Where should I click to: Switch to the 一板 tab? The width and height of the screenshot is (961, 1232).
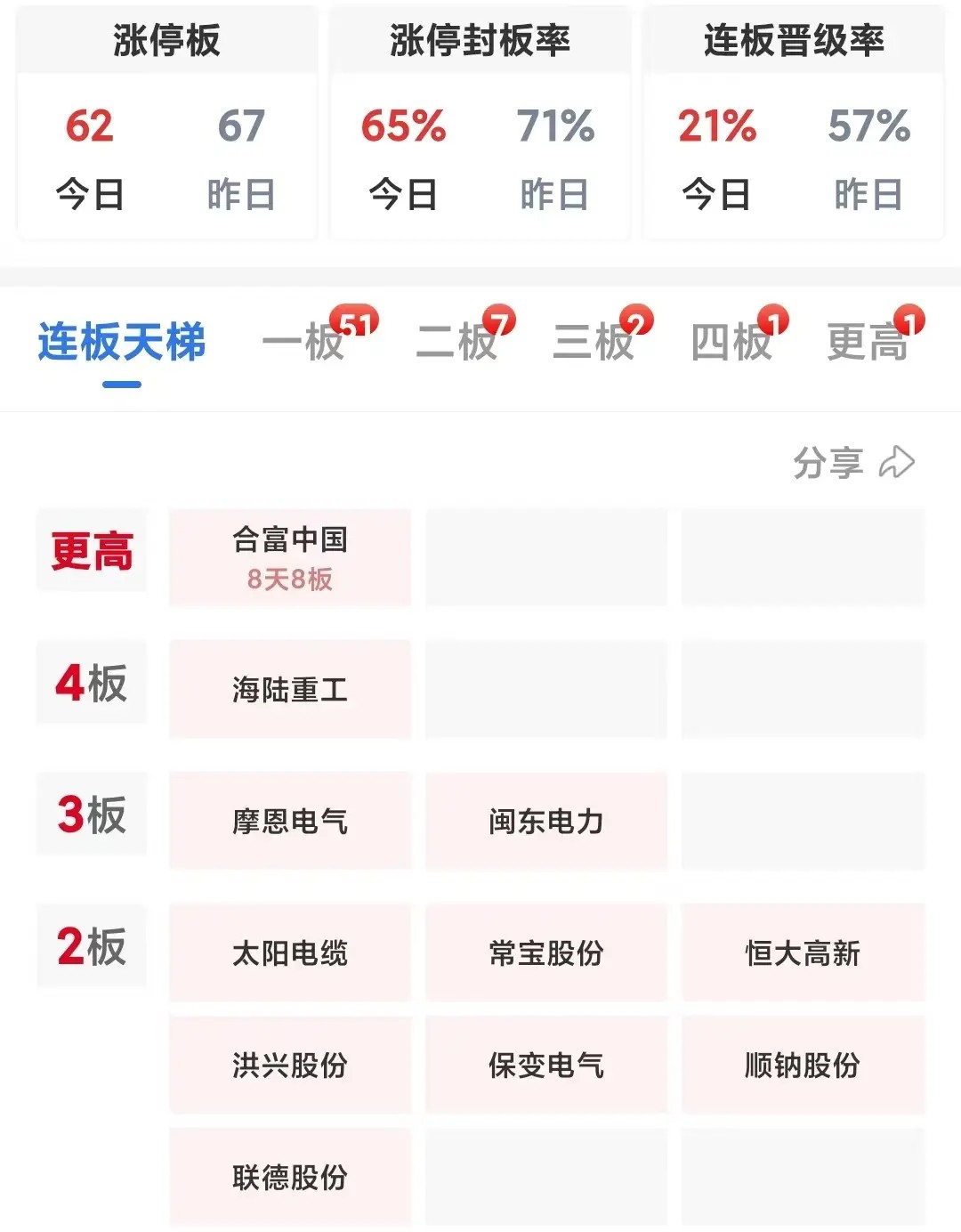pos(305,343)
